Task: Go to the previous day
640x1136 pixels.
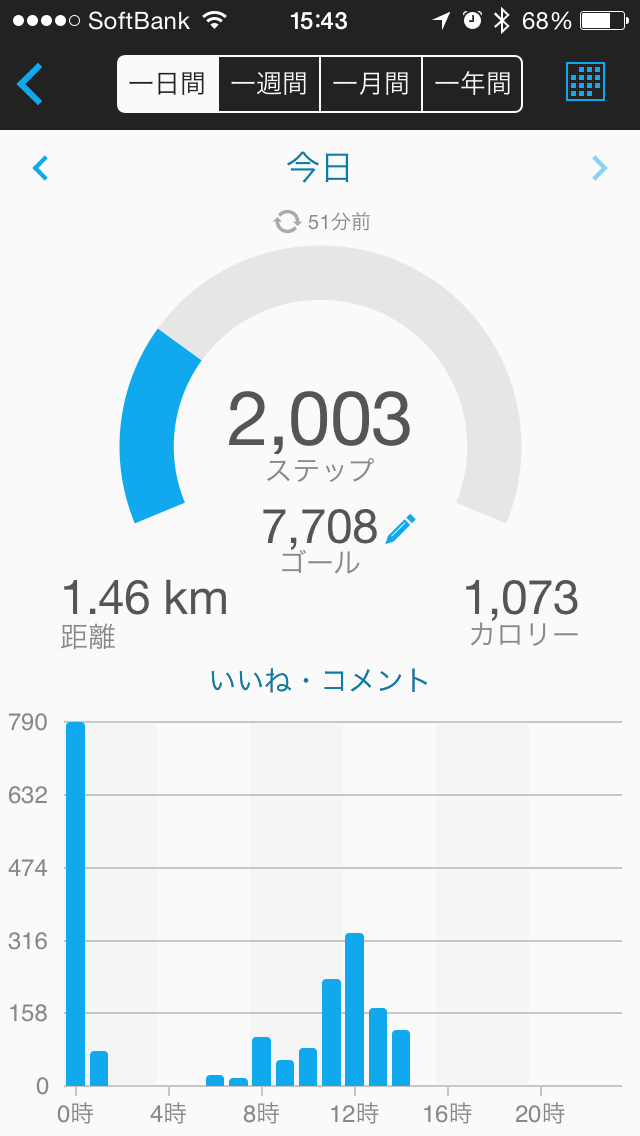Action: pos(40,168)
